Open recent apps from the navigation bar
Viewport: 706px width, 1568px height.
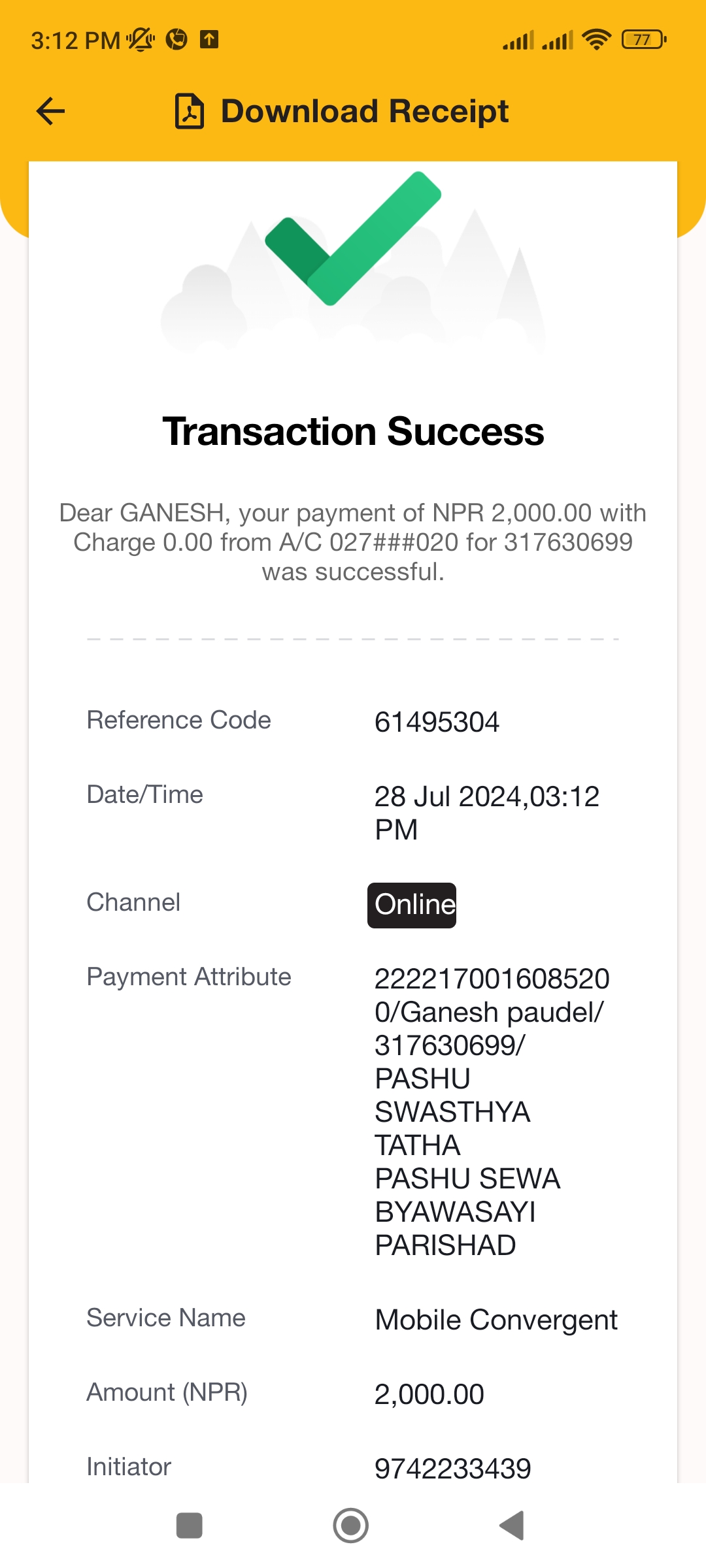190,1526
